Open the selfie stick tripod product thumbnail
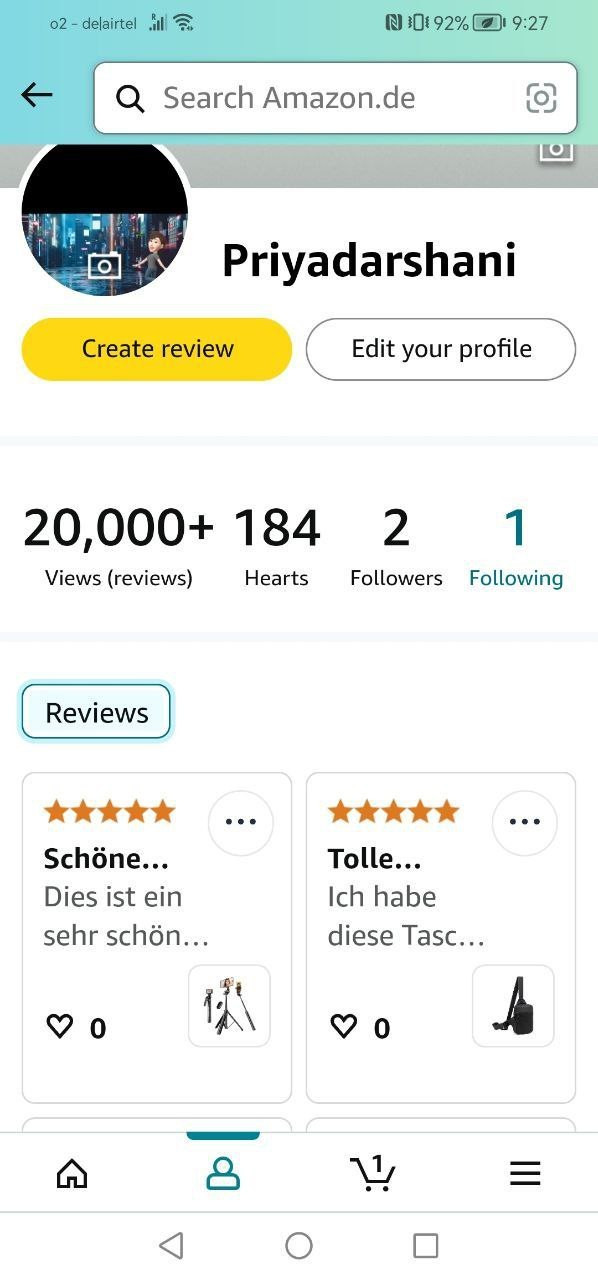Viewport: 598px width, 1280px height. click(x=229, y=1006)
